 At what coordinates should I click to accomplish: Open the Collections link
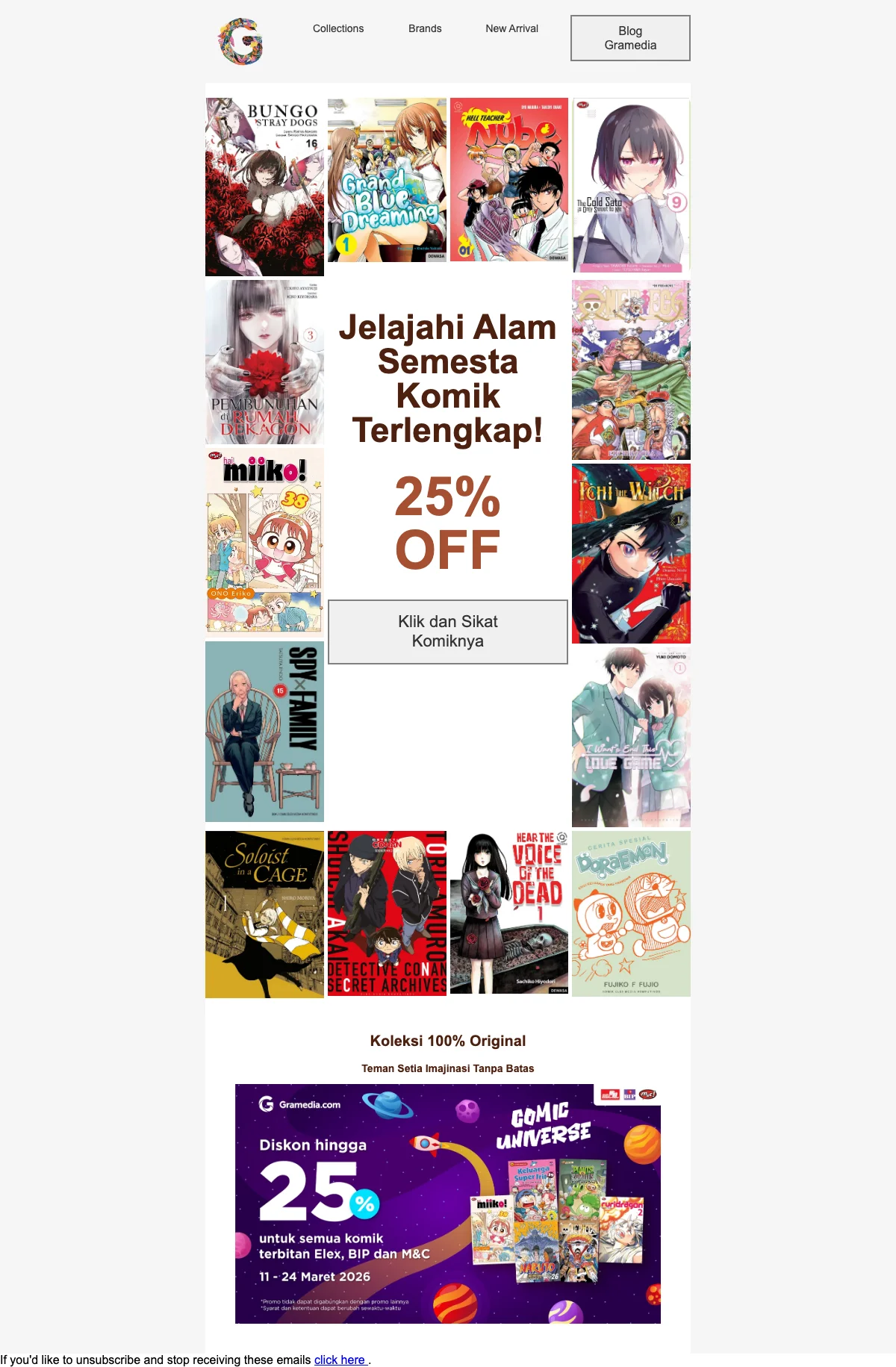338,28
